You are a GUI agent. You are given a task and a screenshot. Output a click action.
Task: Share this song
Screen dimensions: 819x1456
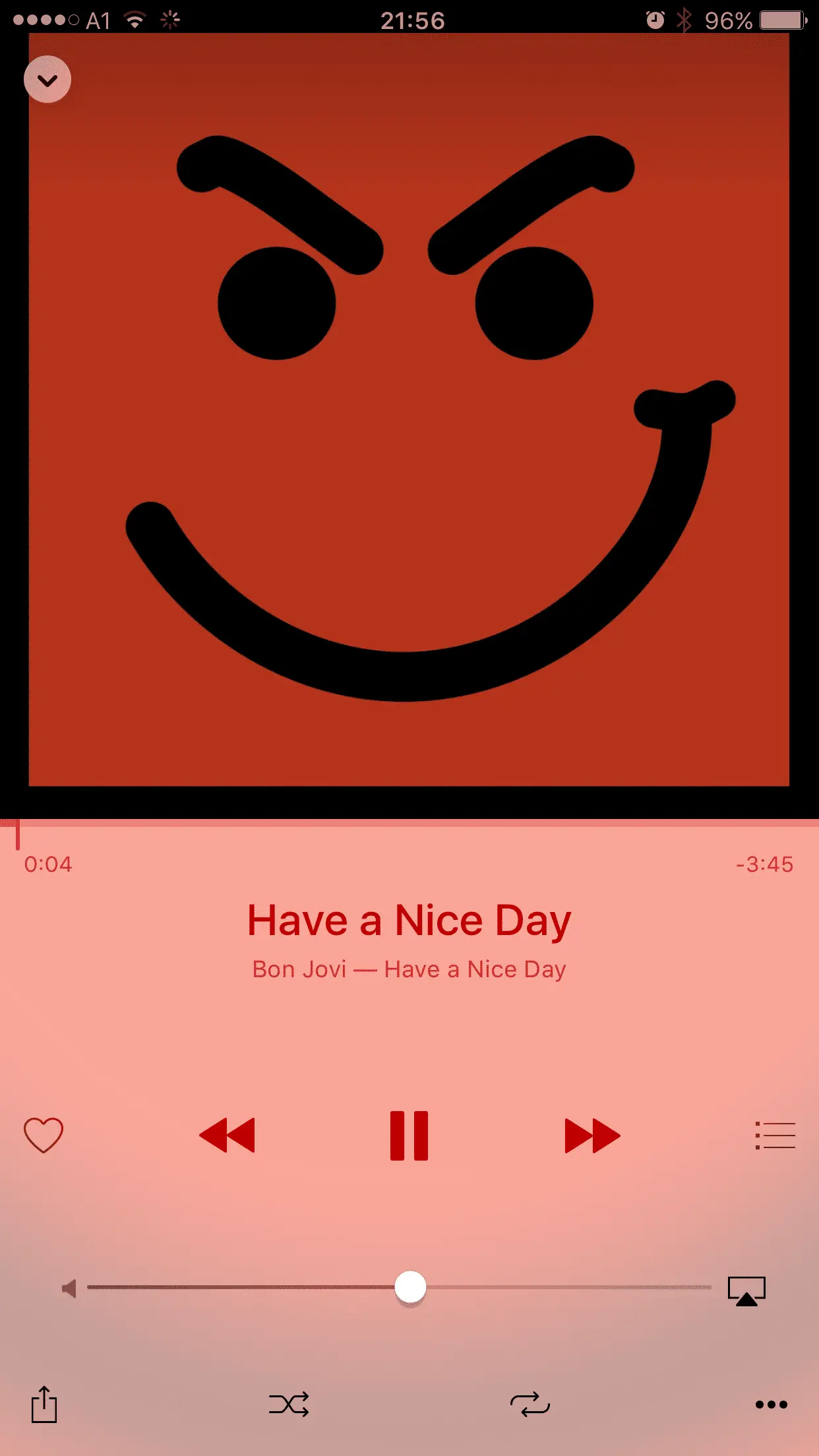44,1404
